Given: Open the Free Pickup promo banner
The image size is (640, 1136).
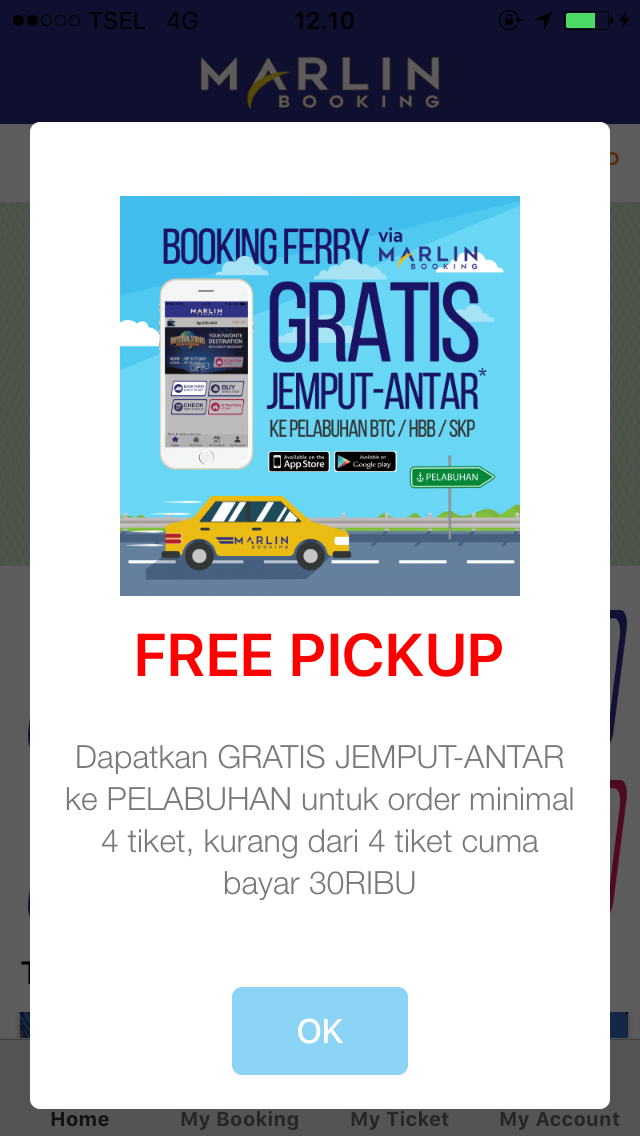Looking at the screenshot, I should pos(320,395).
